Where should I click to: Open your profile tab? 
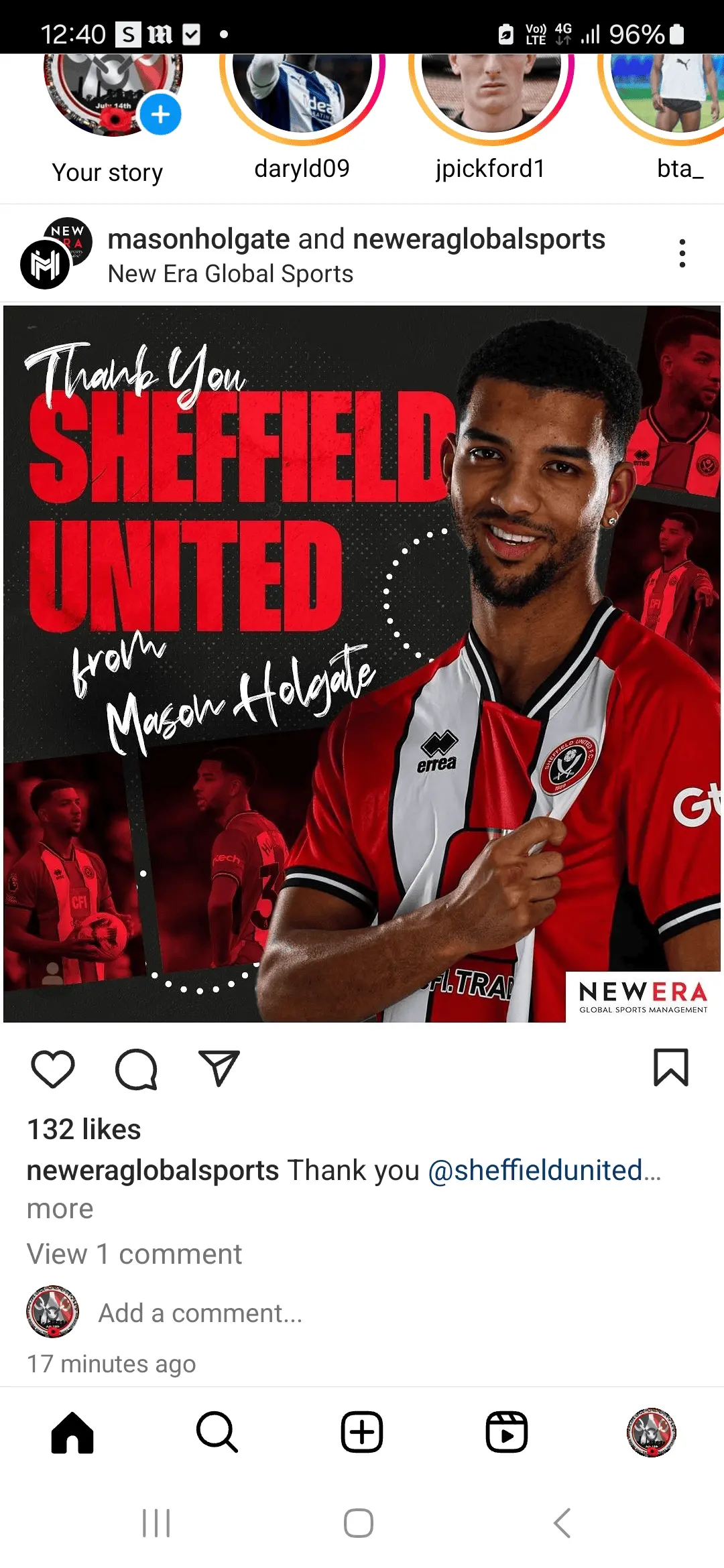(651, 1433)
